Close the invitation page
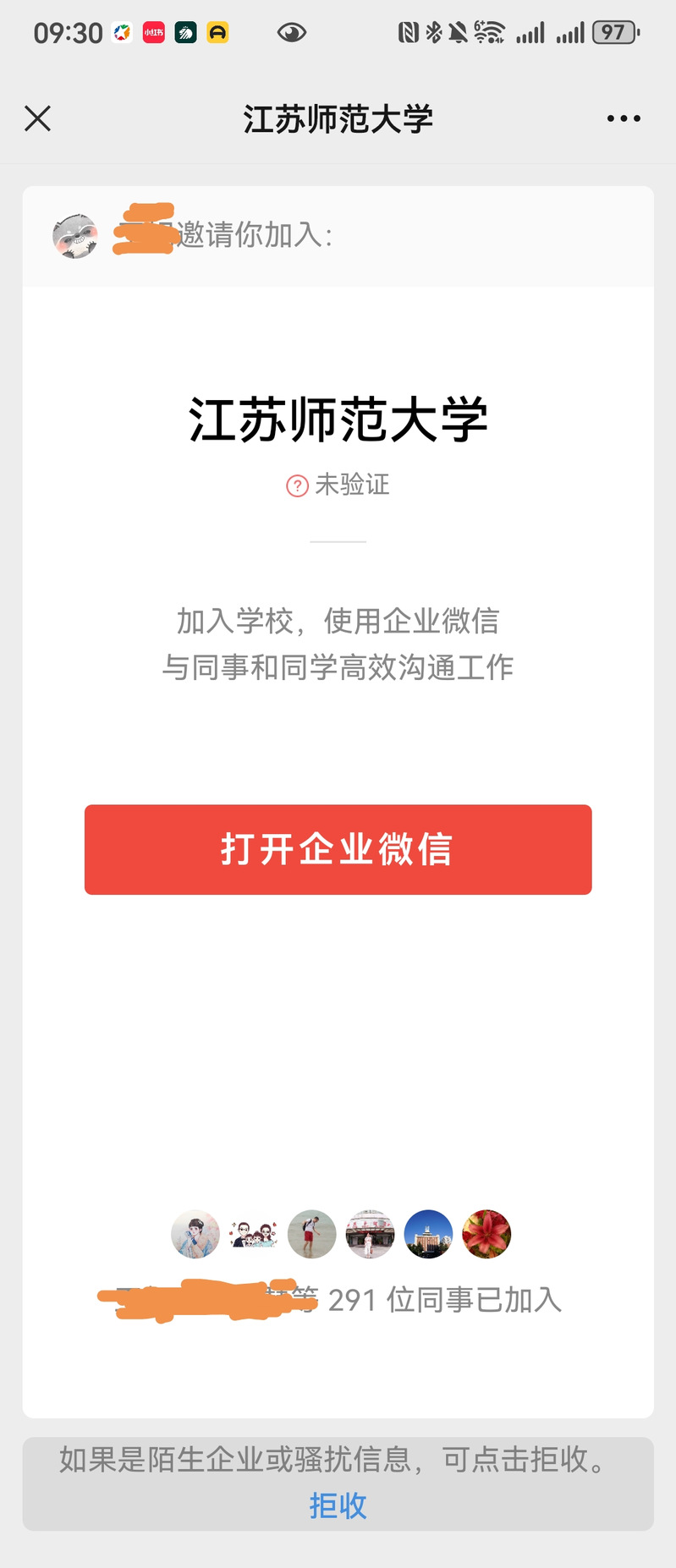This screenshot has width=676, height=1568. click(x=38, y=118)
